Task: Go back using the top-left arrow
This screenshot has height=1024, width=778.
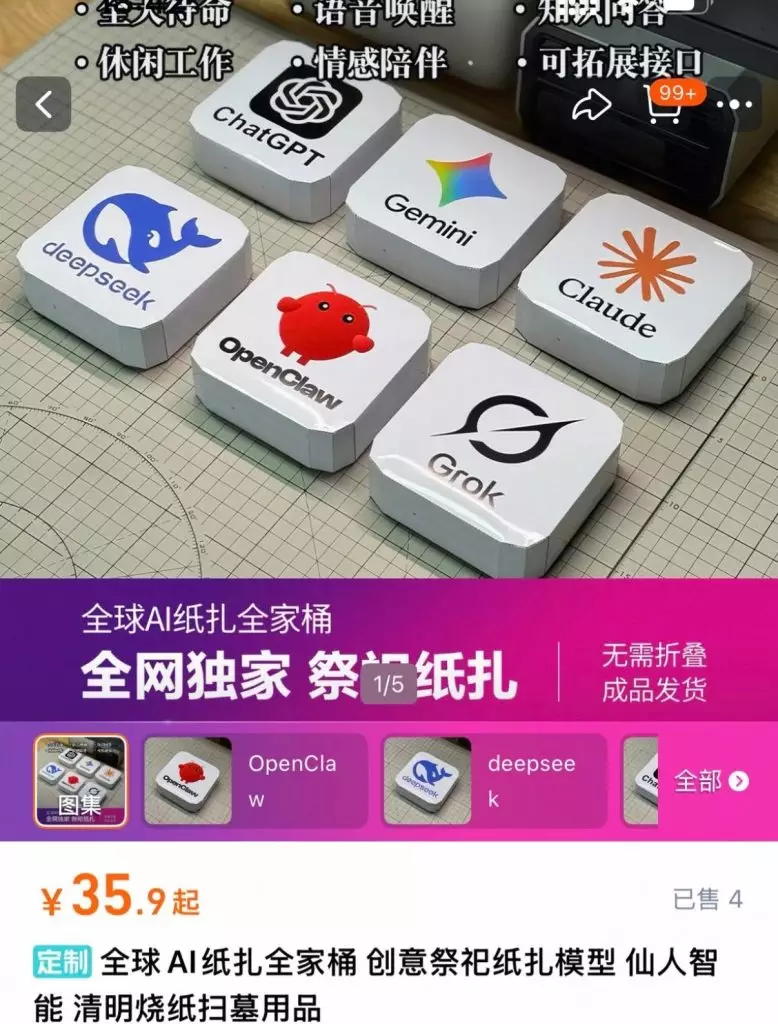Action: pyautogui.click(x=43, y=105)
